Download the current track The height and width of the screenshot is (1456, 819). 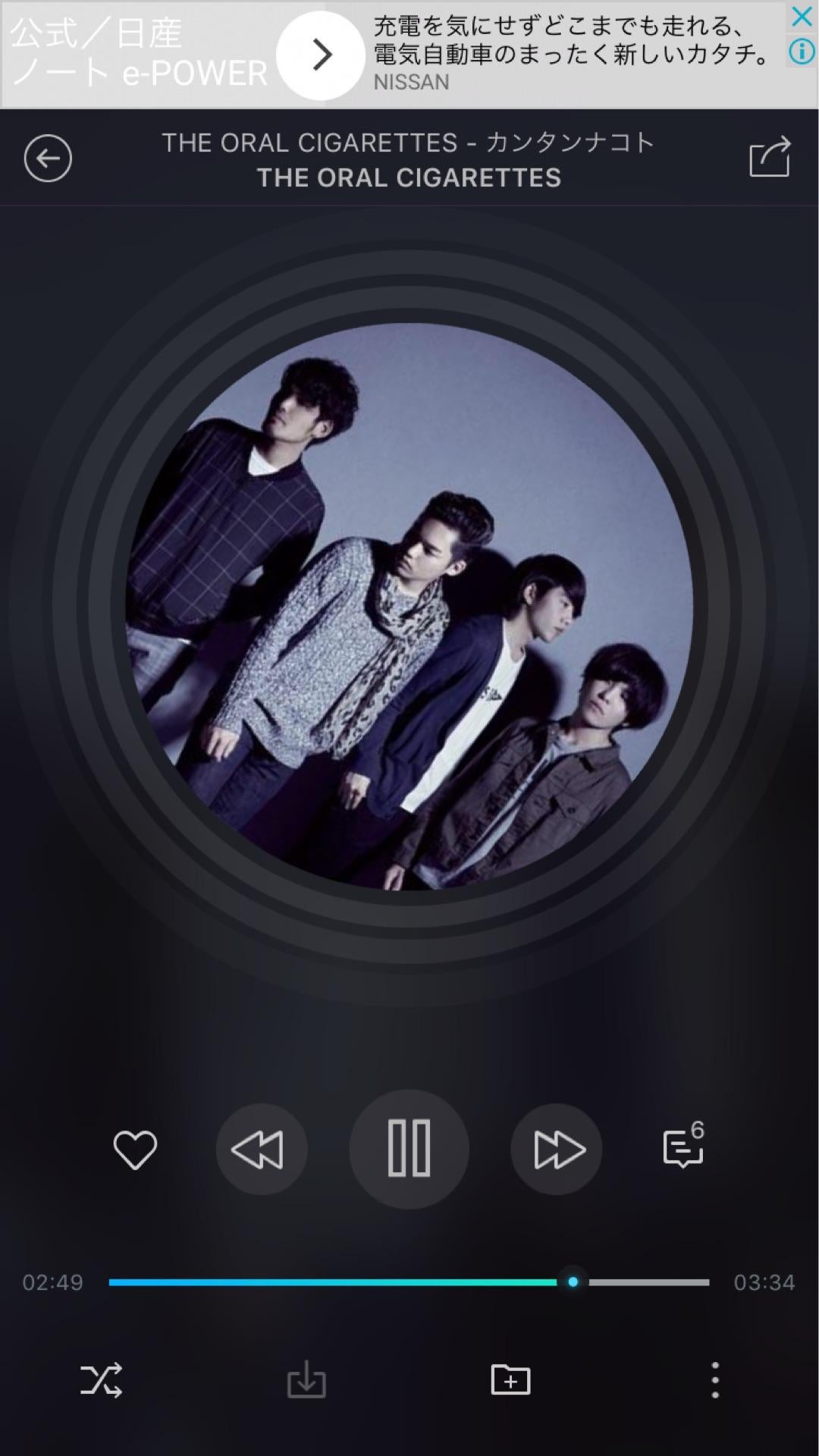click(x=306, y=1379)
